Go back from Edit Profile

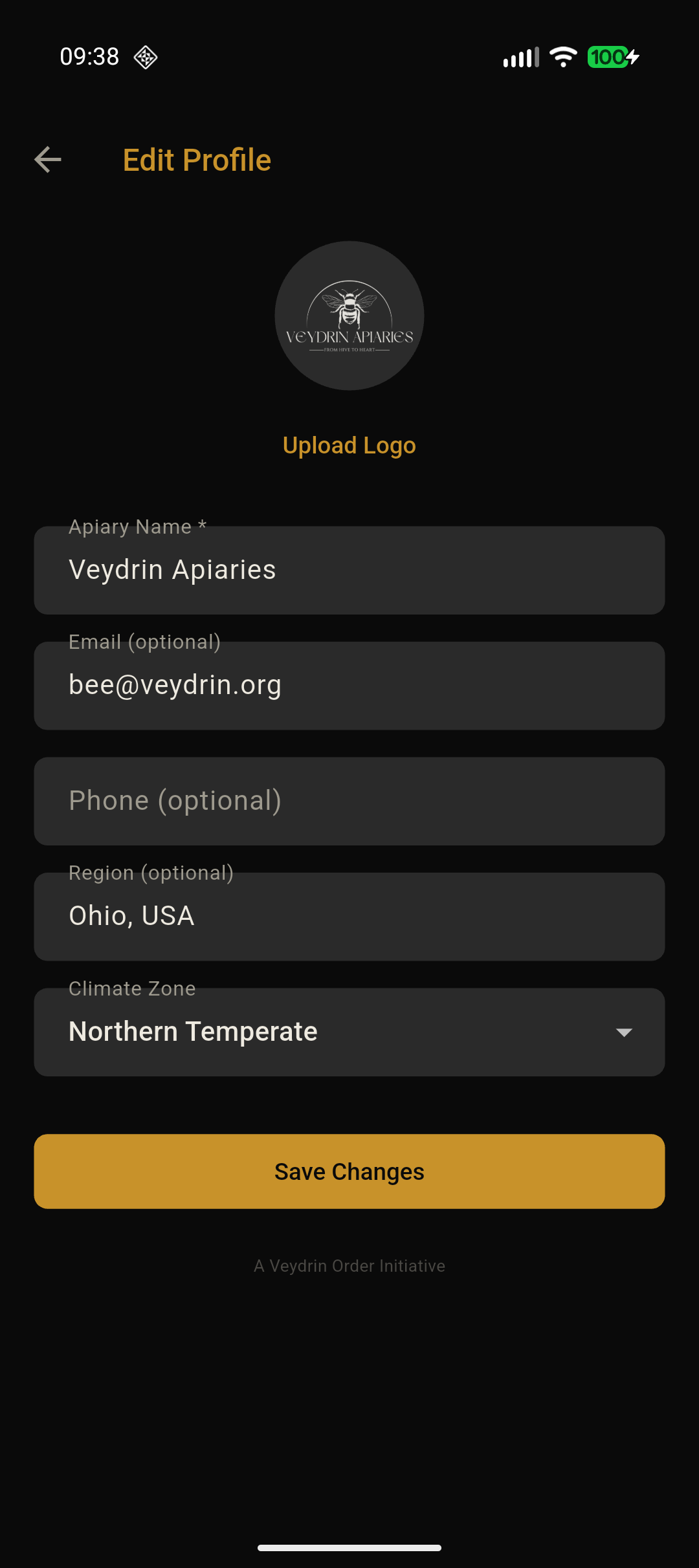(x=48, y=160)
